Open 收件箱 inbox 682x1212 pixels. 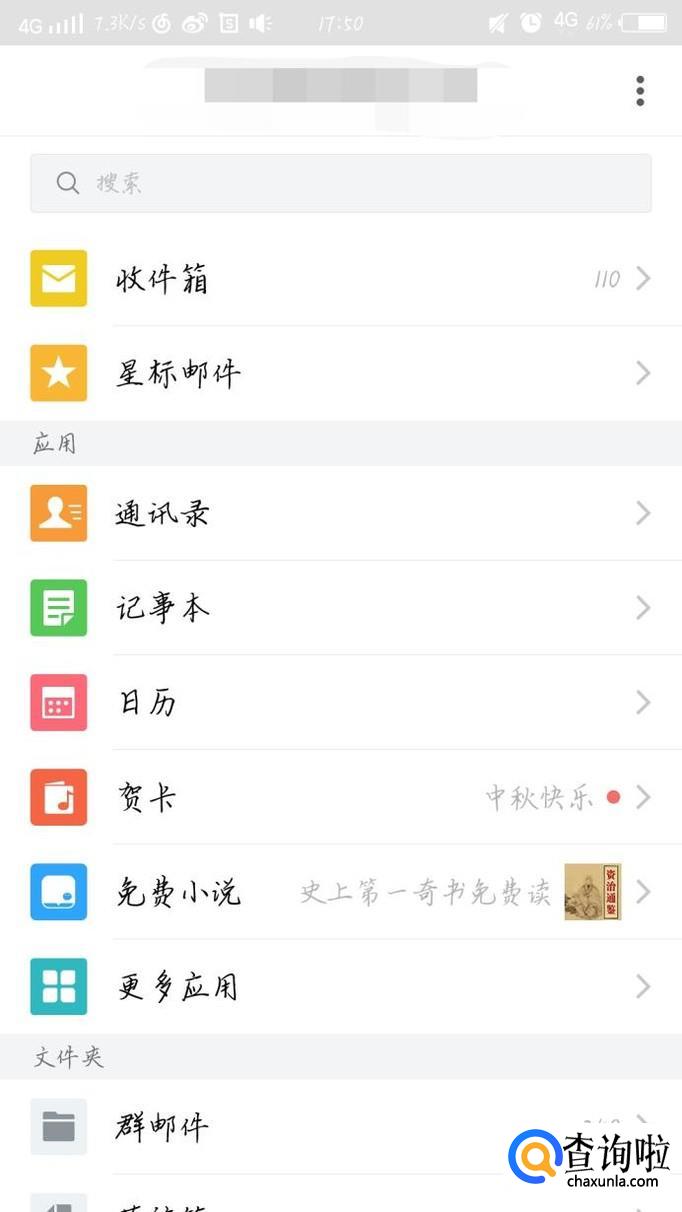point(340,279)
